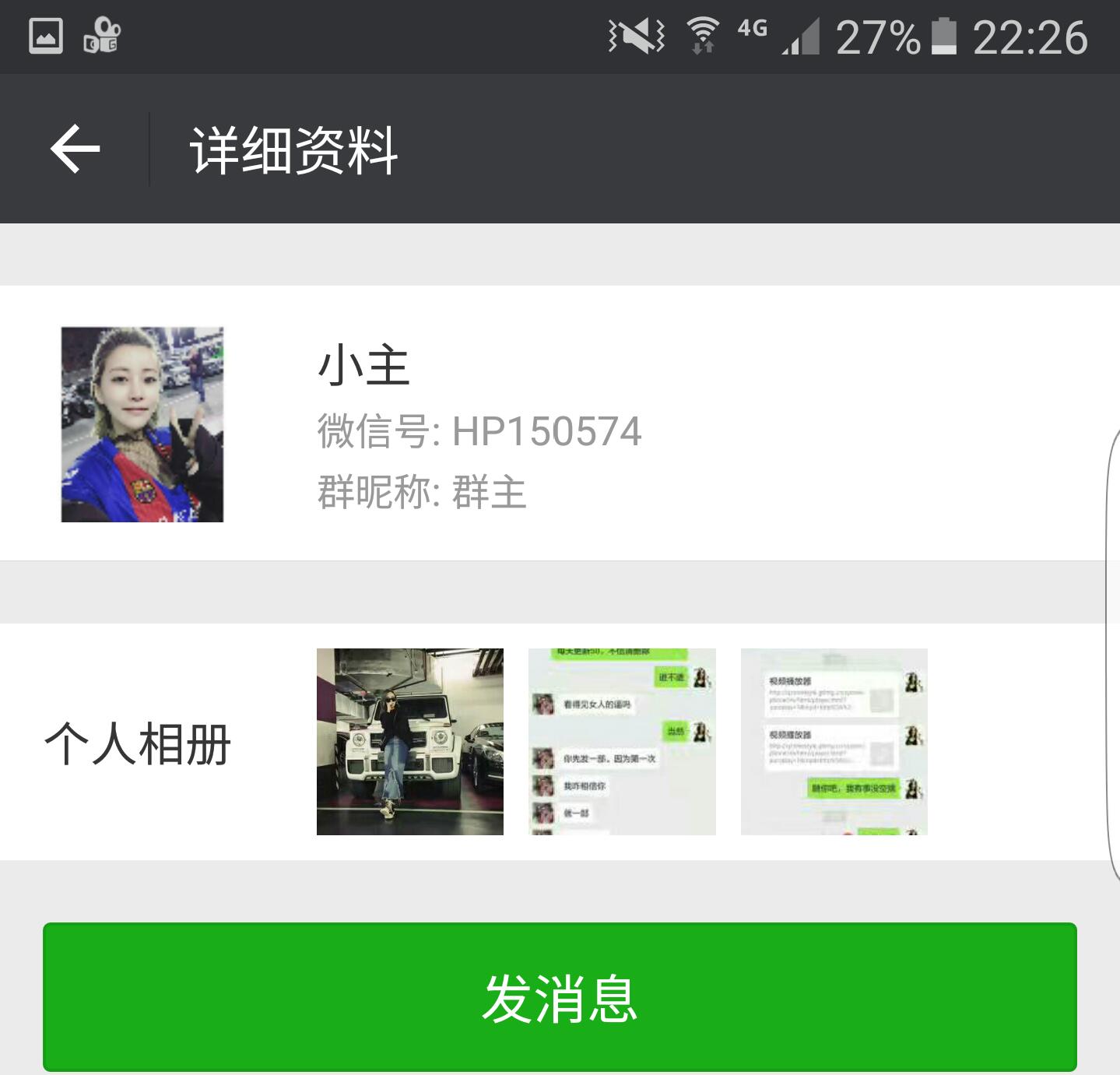Go back using the arrow icon
Image resolution: width=1120 pixels, height=1075 pixels.
coord(75,149)
